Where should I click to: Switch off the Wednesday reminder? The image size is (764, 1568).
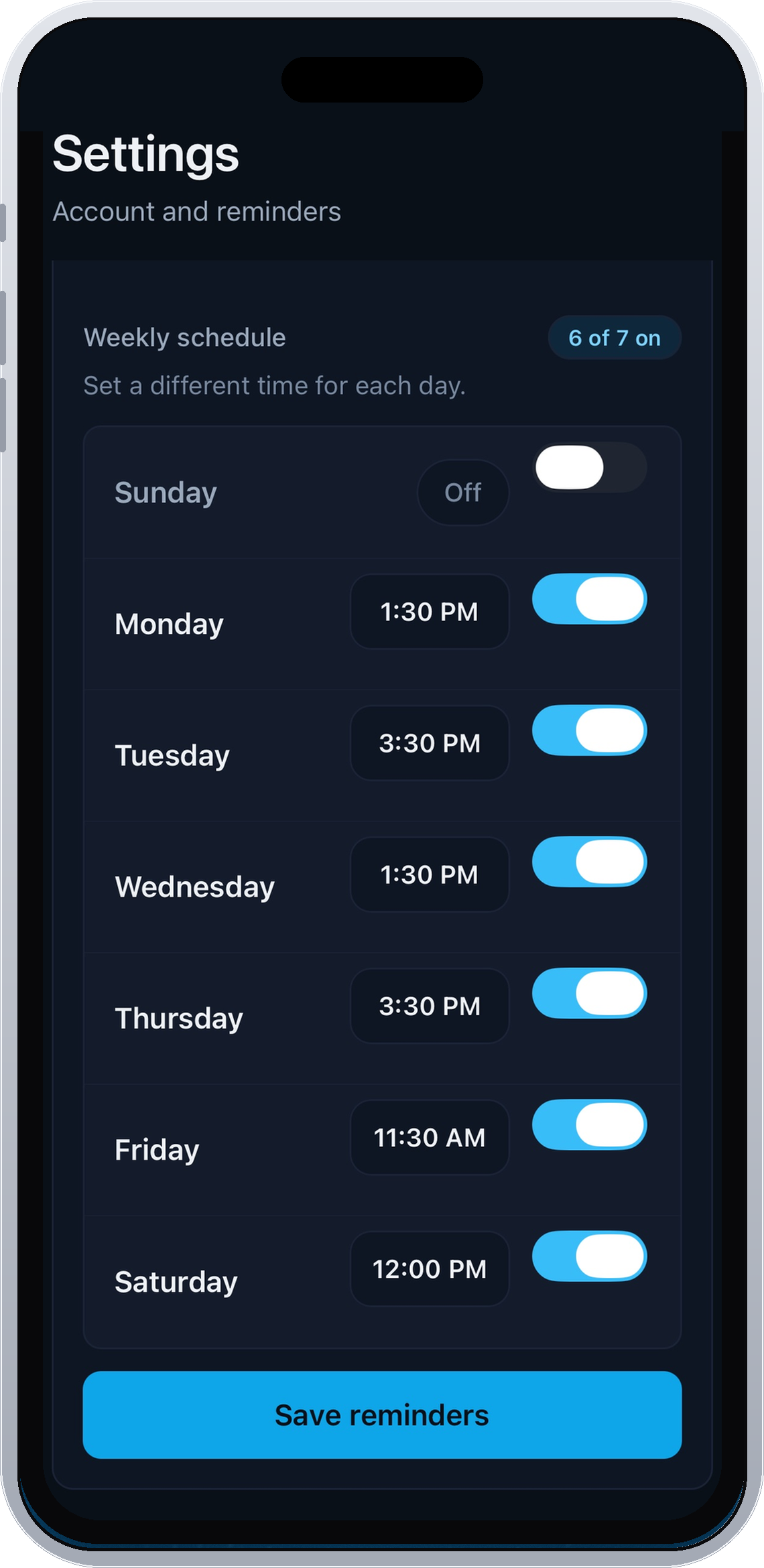pos(590,862)
